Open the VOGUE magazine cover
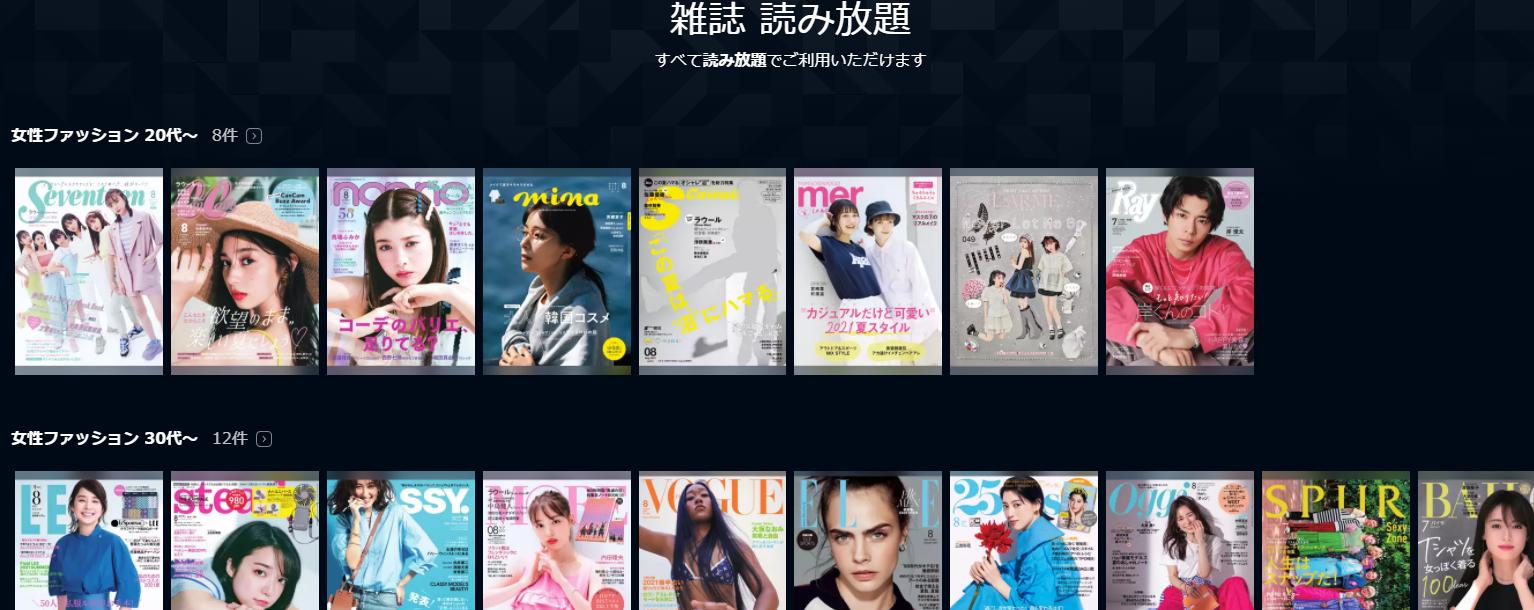1534x610 pixels. click(712, 541)
